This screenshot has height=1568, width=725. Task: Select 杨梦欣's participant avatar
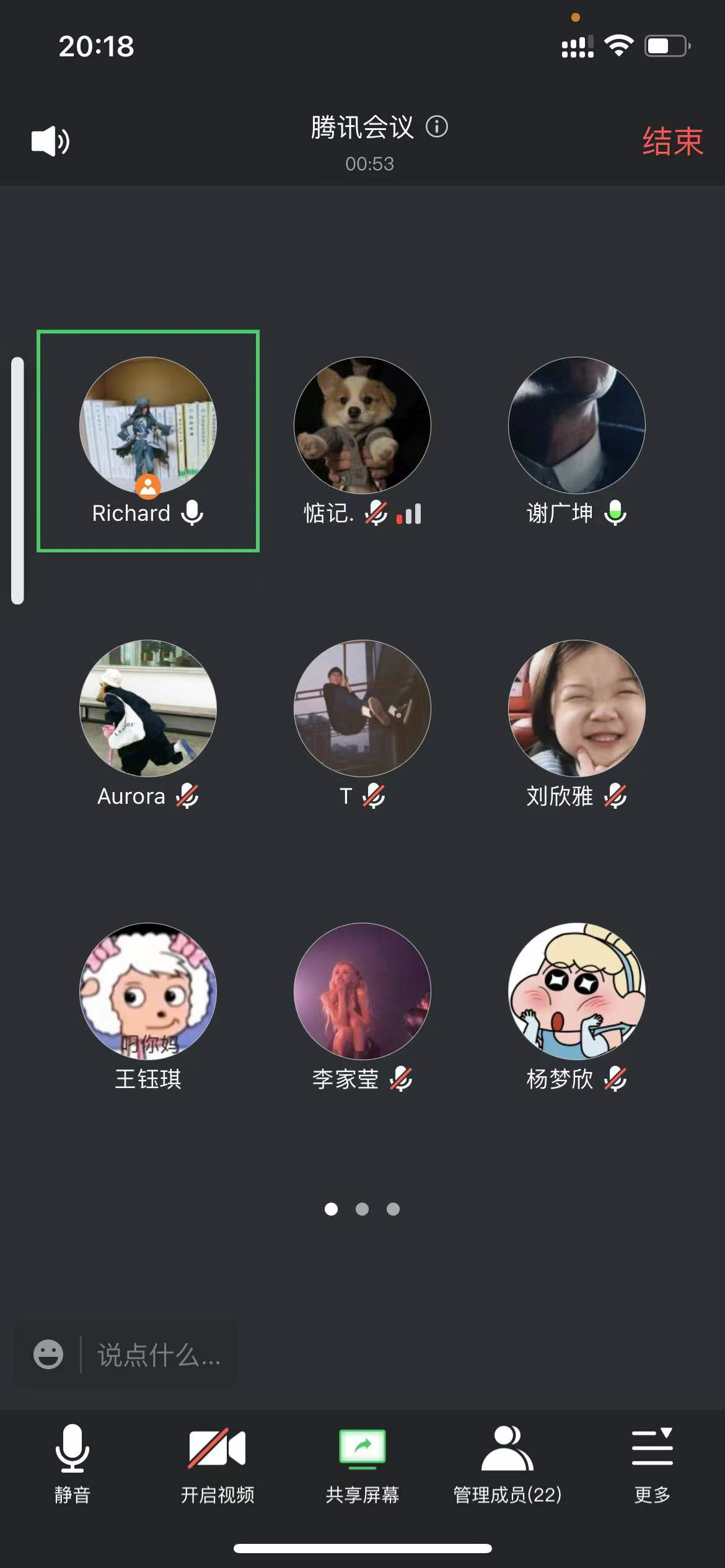[x=576, y=991]
